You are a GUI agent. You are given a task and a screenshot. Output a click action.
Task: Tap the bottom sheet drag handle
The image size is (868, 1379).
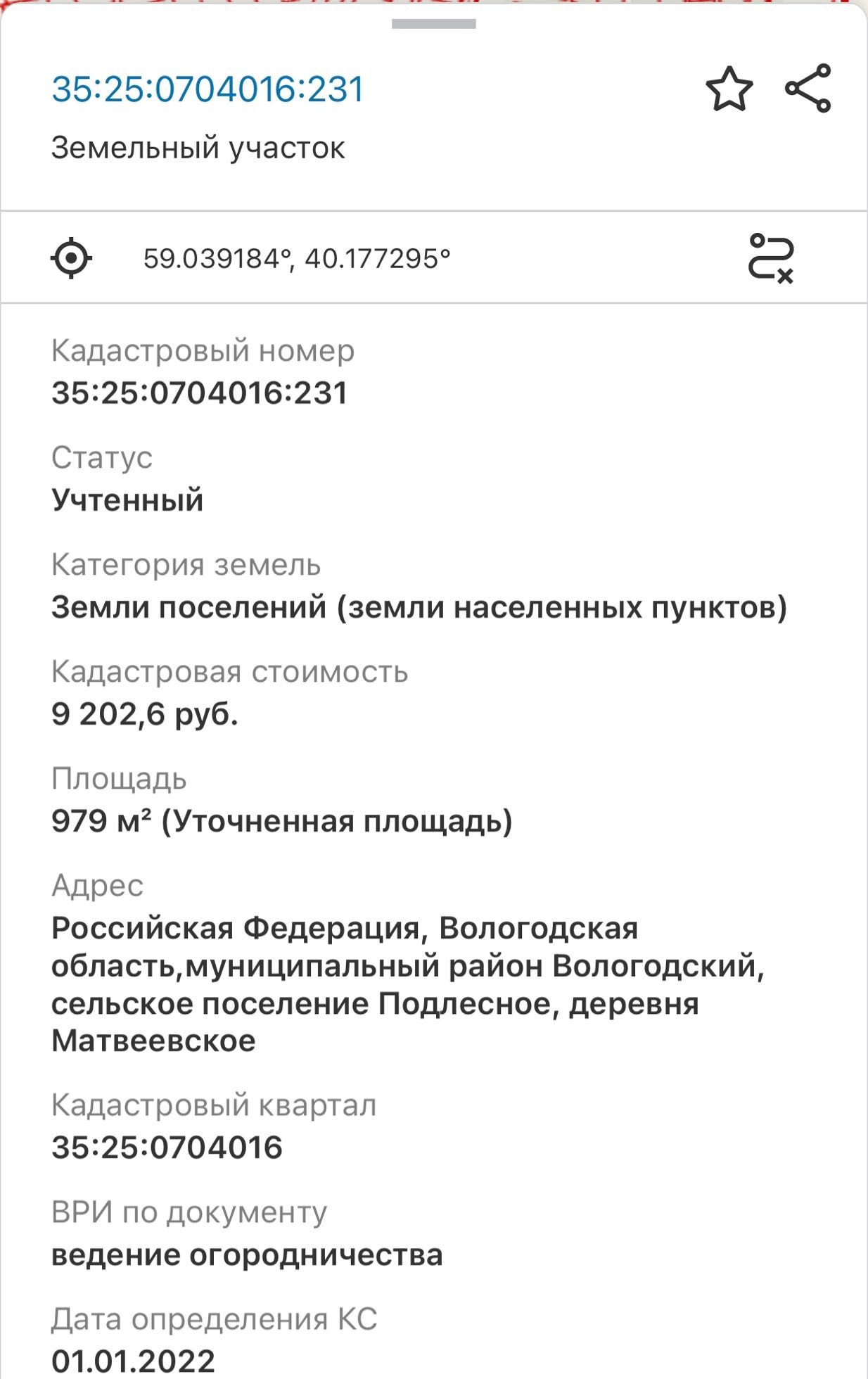point(433,24)
